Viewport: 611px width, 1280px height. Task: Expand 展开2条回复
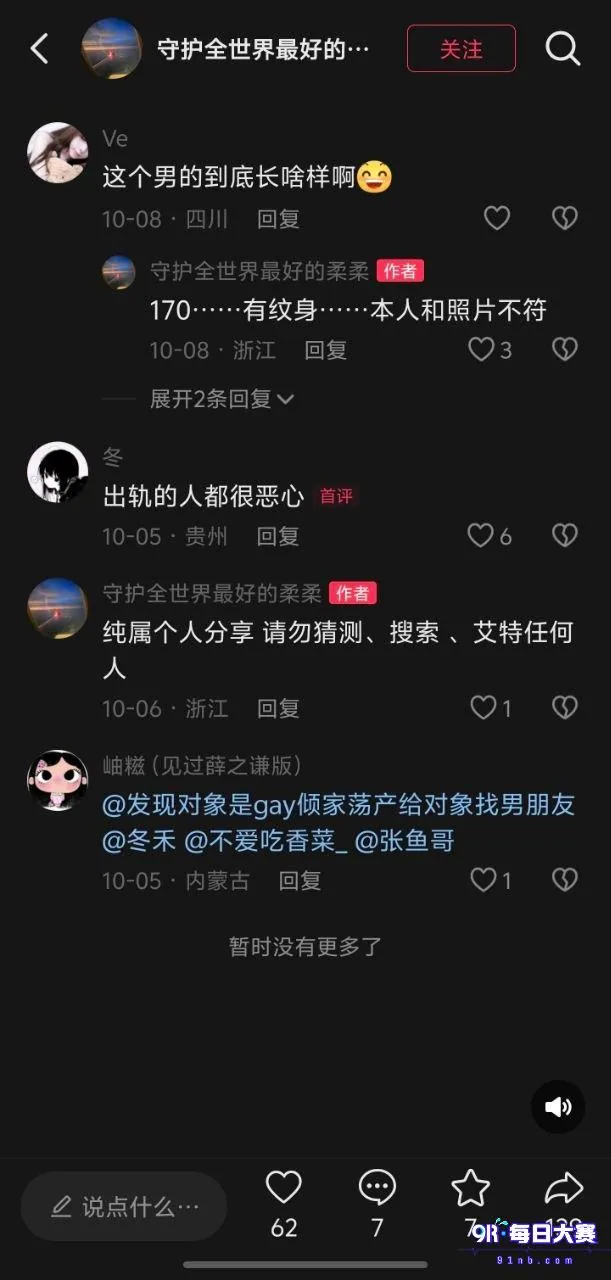[x=222, y=399]
